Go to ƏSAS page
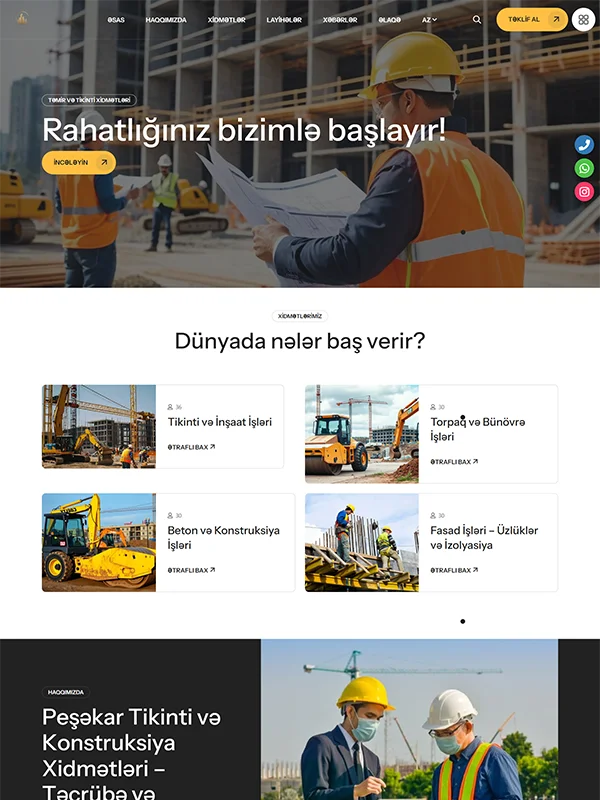Image resolution: width=600 pixels, height=800 pixels. pyautogui.click(x=116, y=20)
